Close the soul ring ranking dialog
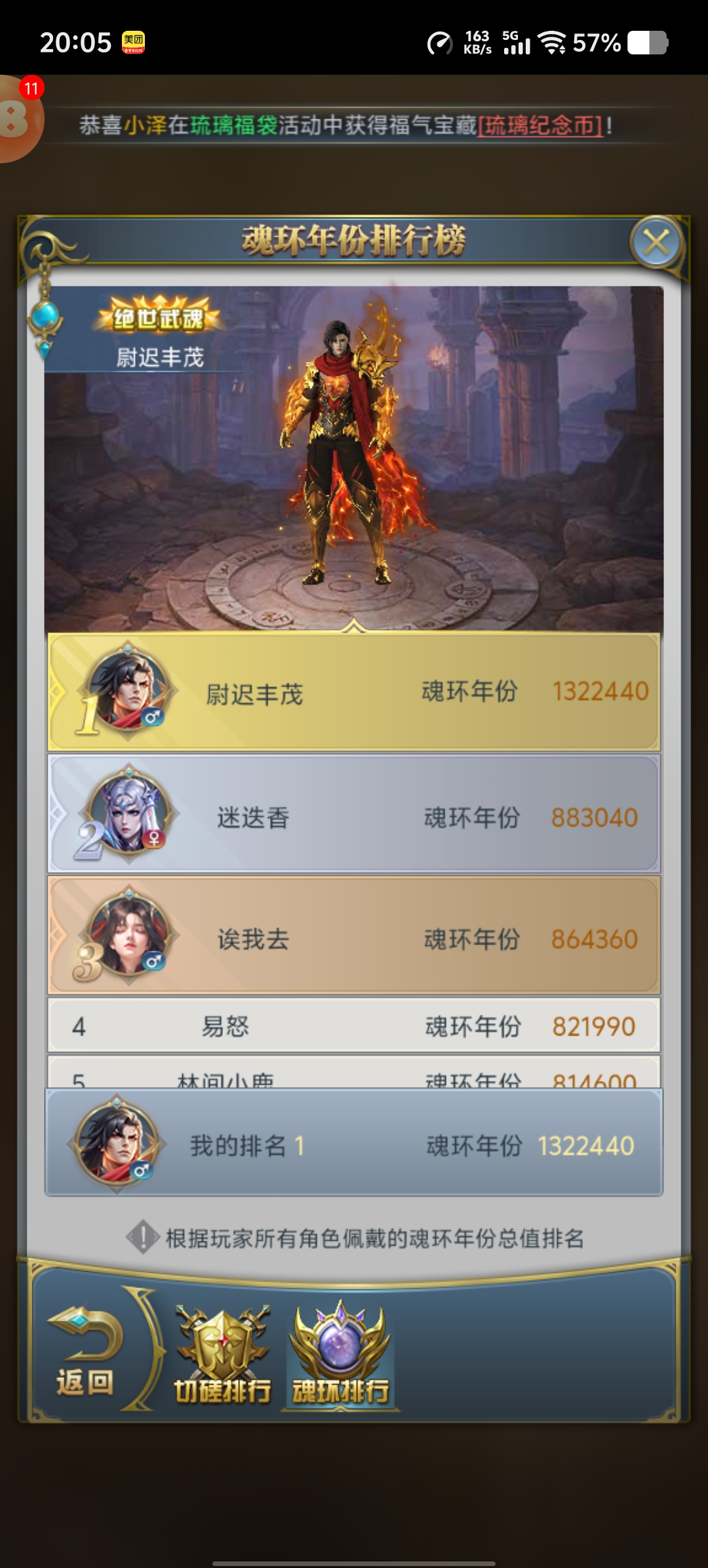Image resolution: width=708 pixels, height=1568 pixels. 656,243
